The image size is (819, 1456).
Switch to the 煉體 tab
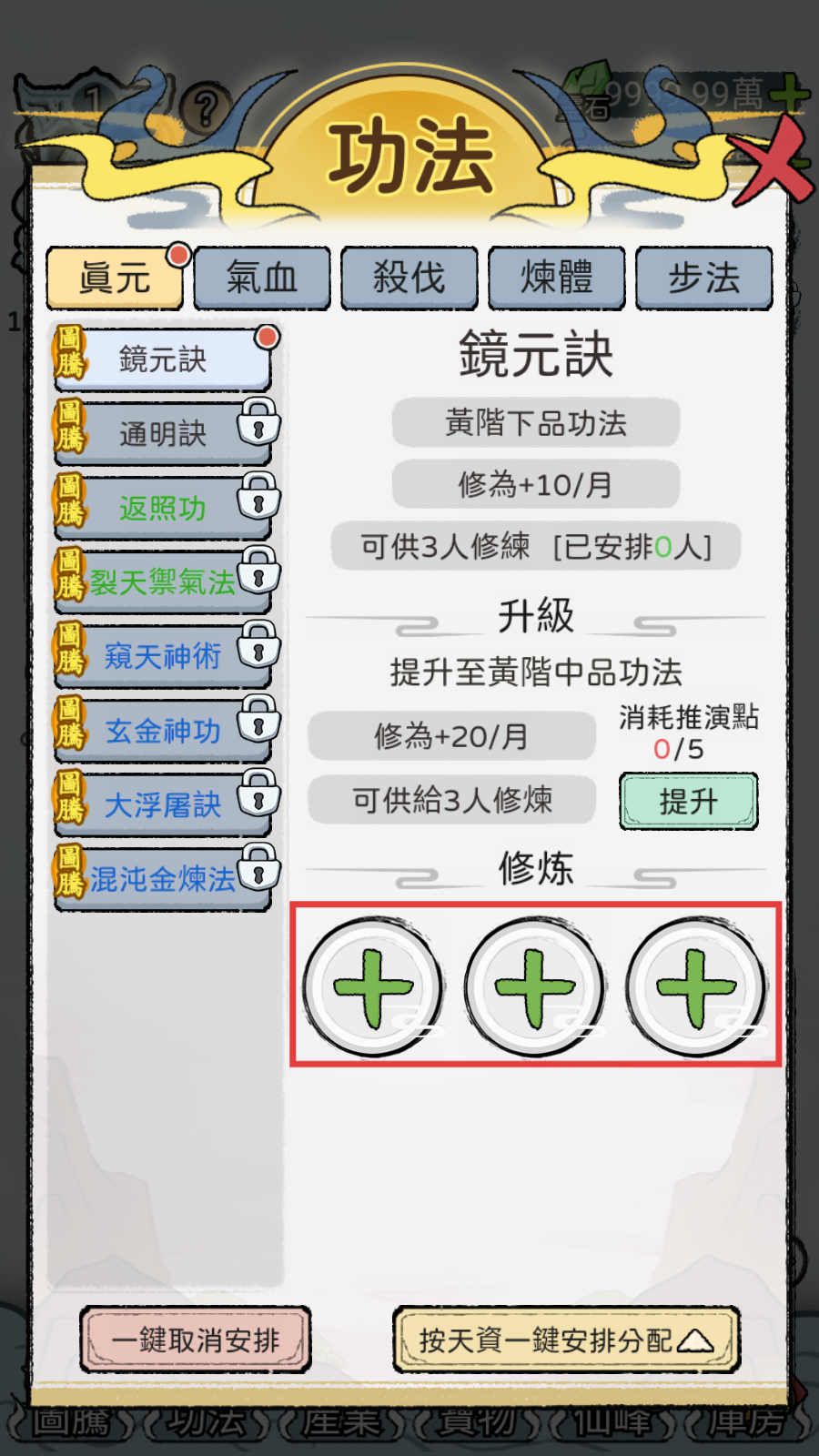coord(557,278)
